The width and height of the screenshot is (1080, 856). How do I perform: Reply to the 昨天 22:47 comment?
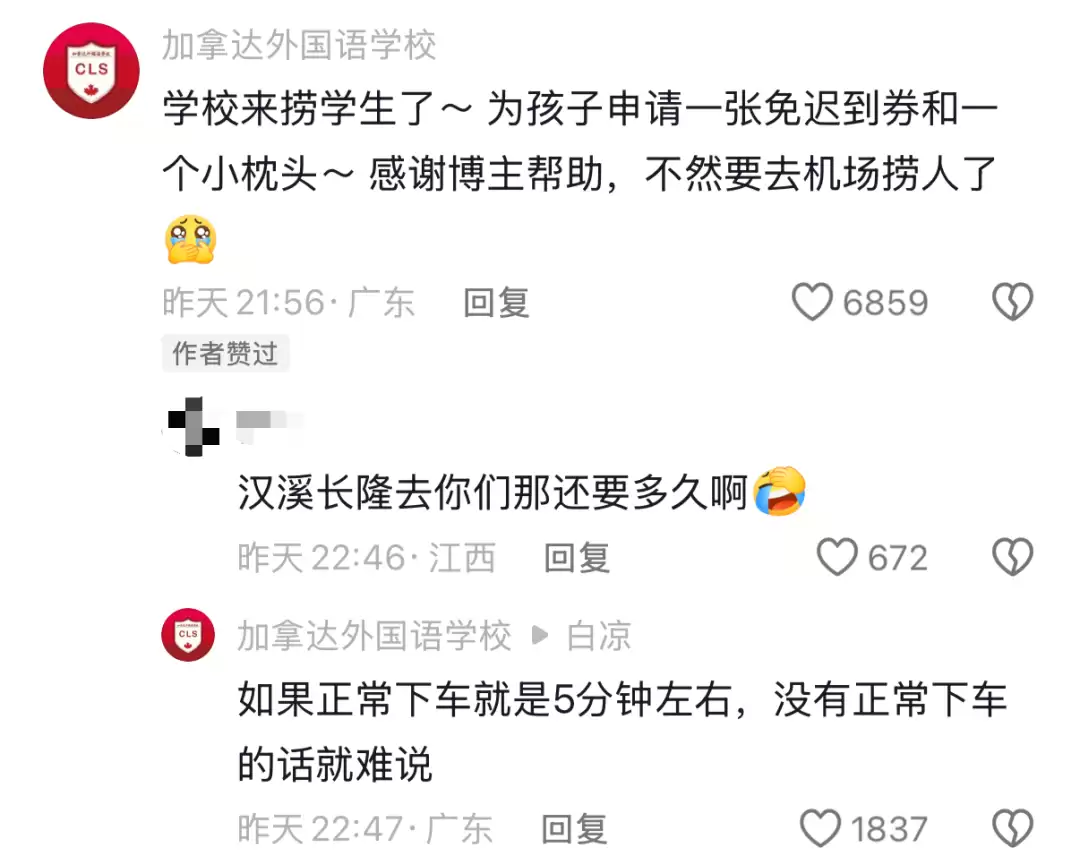[x=574, y=828]
